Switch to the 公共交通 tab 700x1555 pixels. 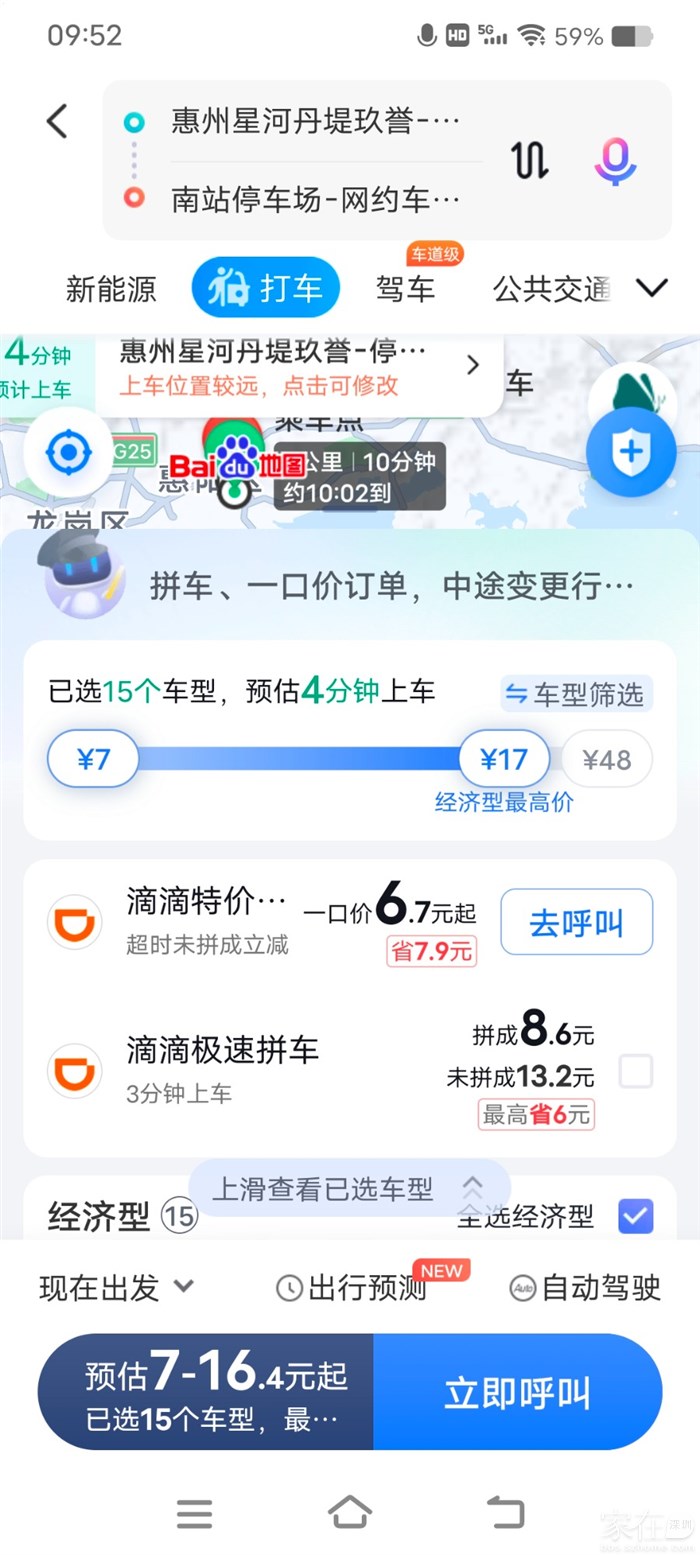(551, 289)
